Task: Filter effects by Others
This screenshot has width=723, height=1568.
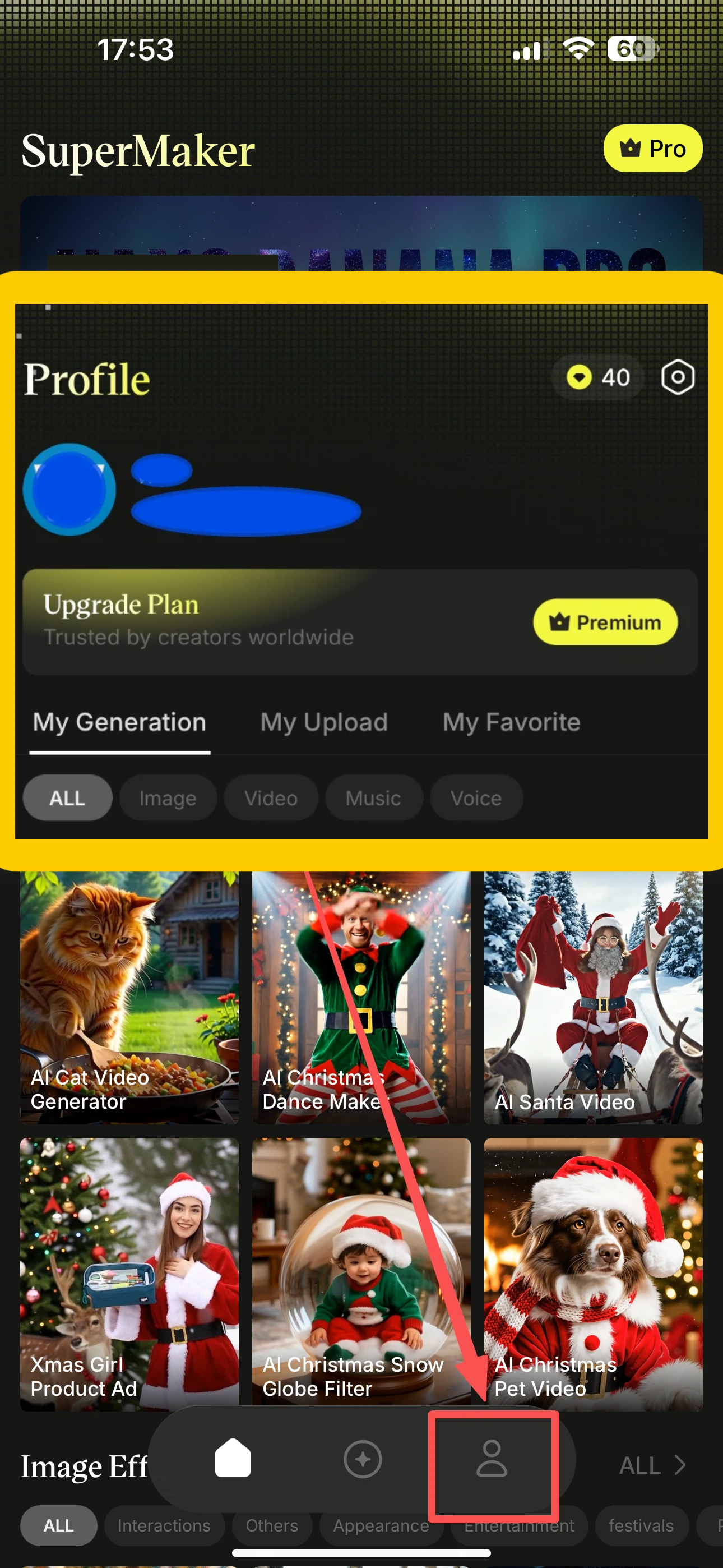Action: tap(271, 1525)
